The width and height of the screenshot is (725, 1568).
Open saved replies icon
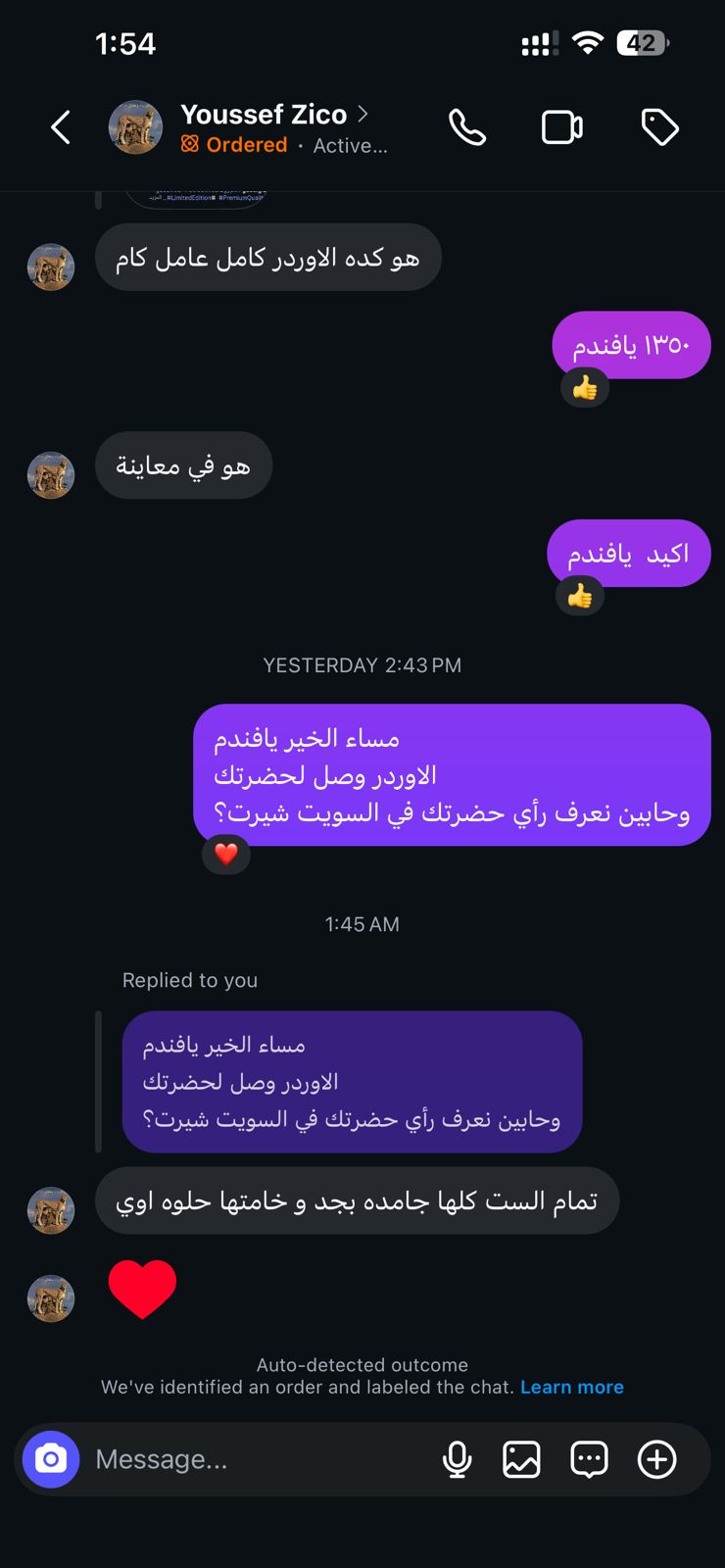(589, 1459)
